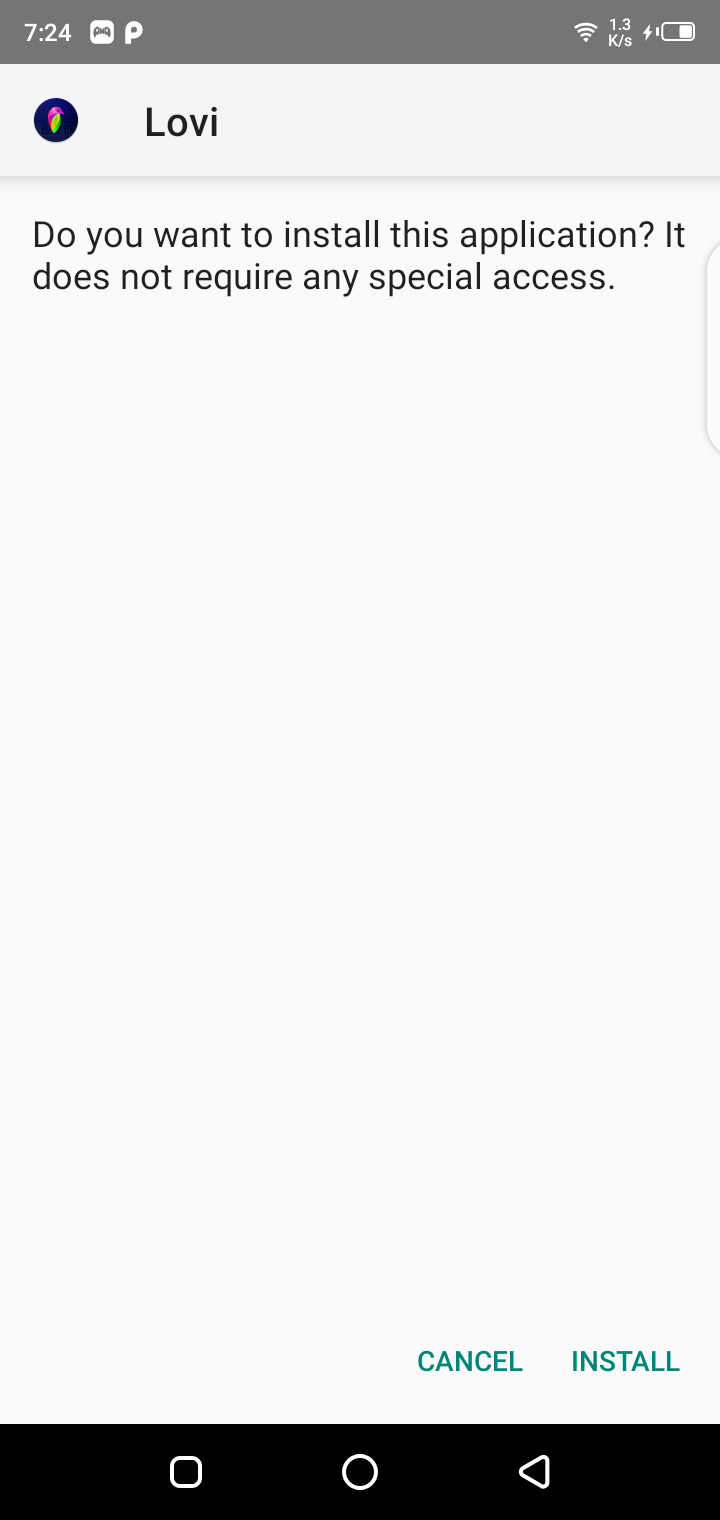This screenshot has width=720, height=1520.
Task: Go to the home screen
Action: 360,1471
